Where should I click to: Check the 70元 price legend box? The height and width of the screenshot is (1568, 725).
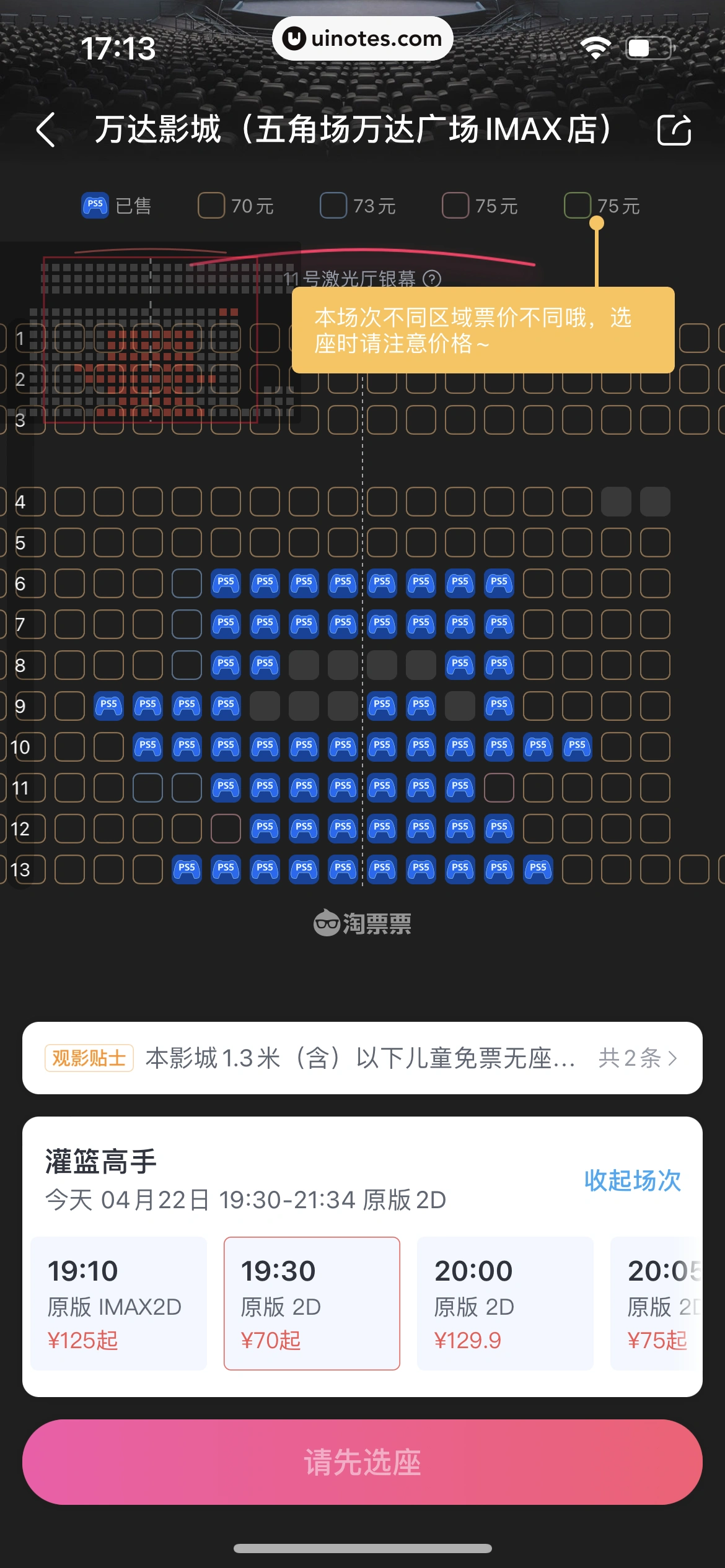point(211,206)
